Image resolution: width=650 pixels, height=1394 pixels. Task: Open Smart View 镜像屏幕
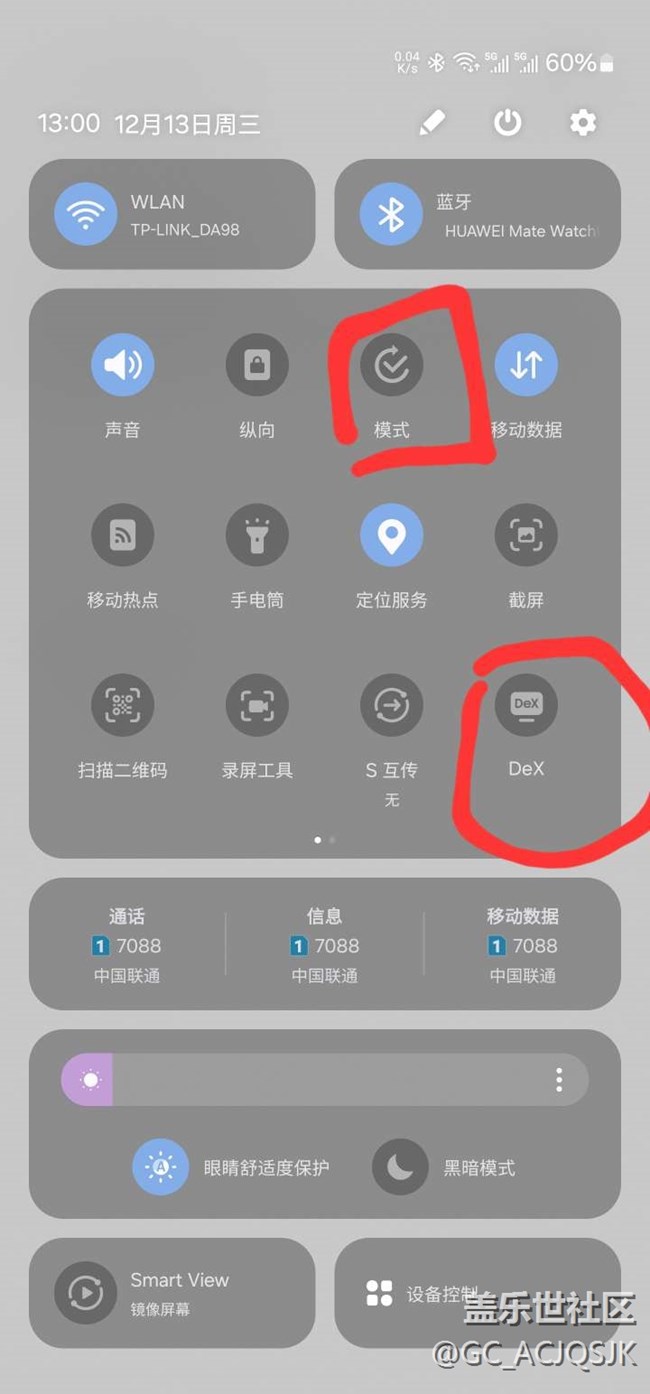click(172, 1293)
